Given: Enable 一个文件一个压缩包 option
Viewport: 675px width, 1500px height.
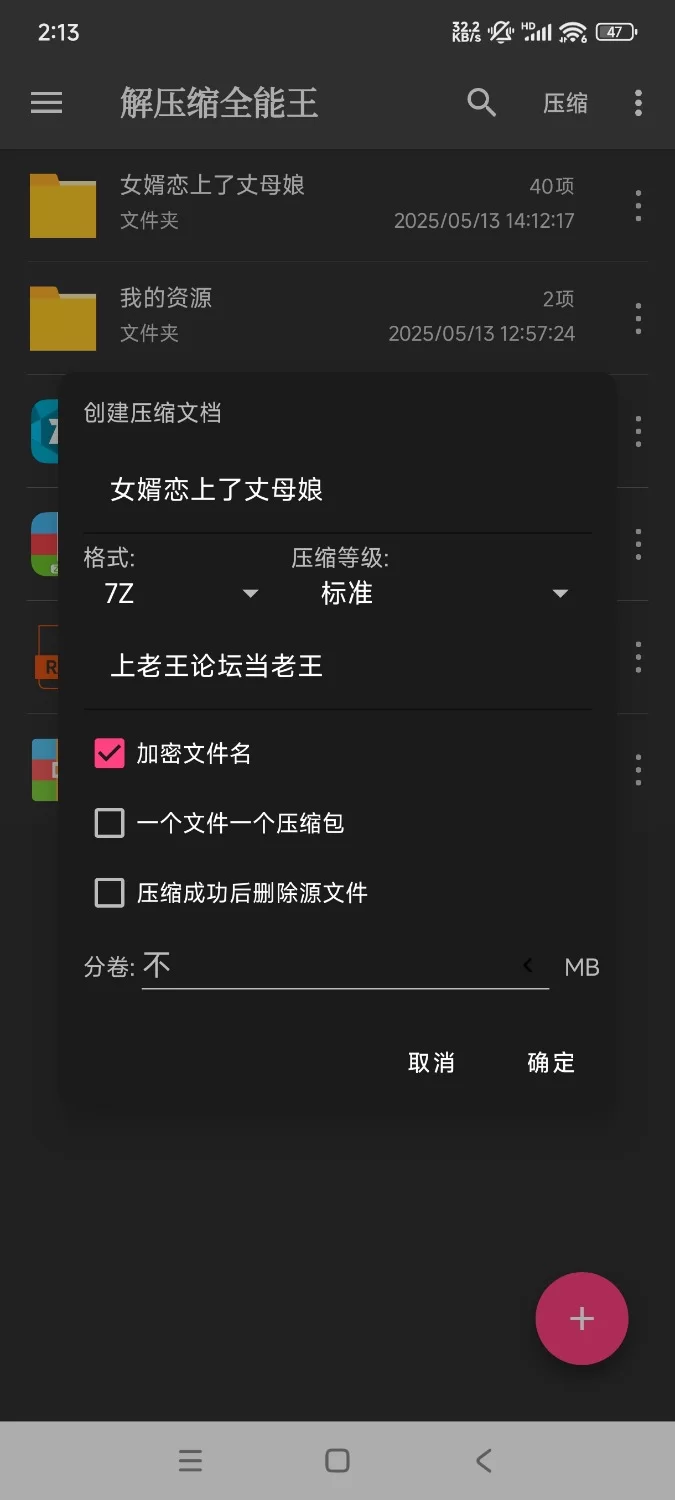Looking at the screenshot, I should (109, 823).
